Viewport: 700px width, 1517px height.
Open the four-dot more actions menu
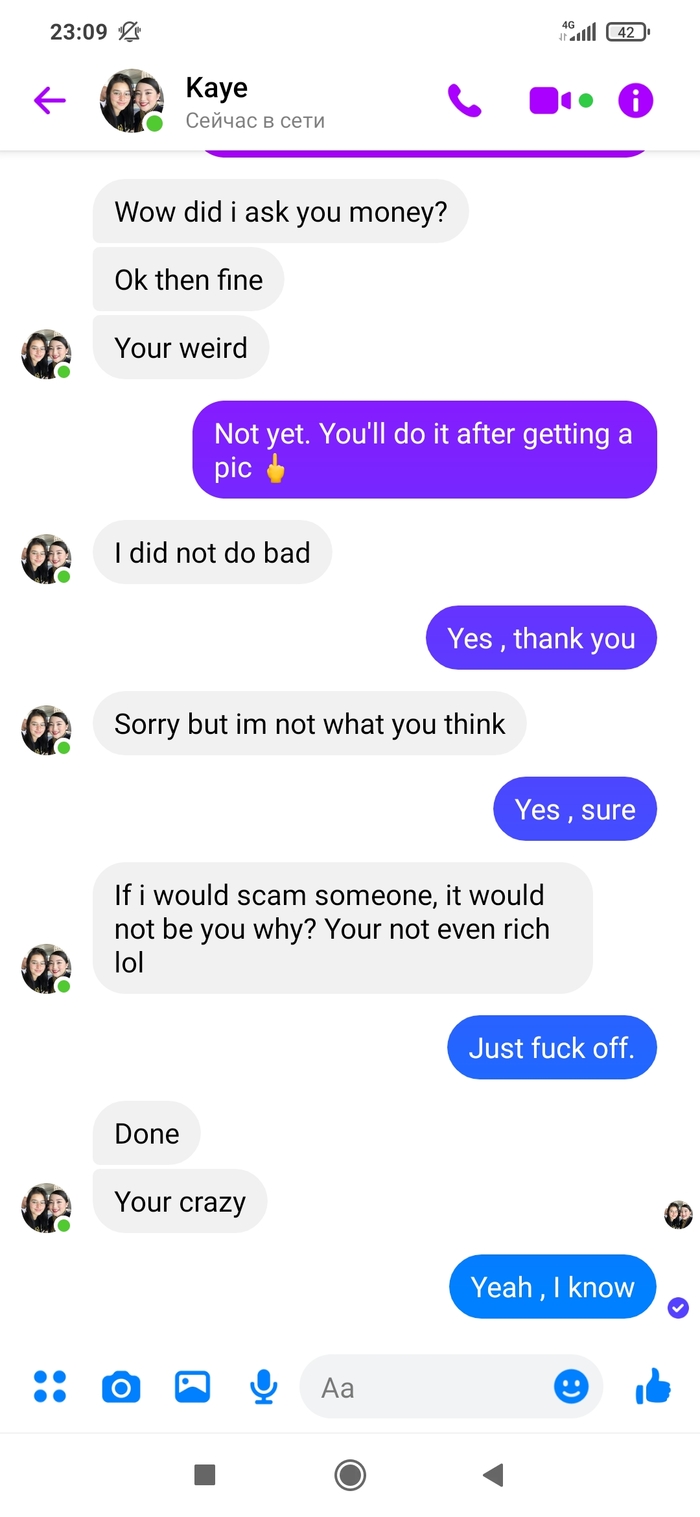click(x=50, y=1387)
